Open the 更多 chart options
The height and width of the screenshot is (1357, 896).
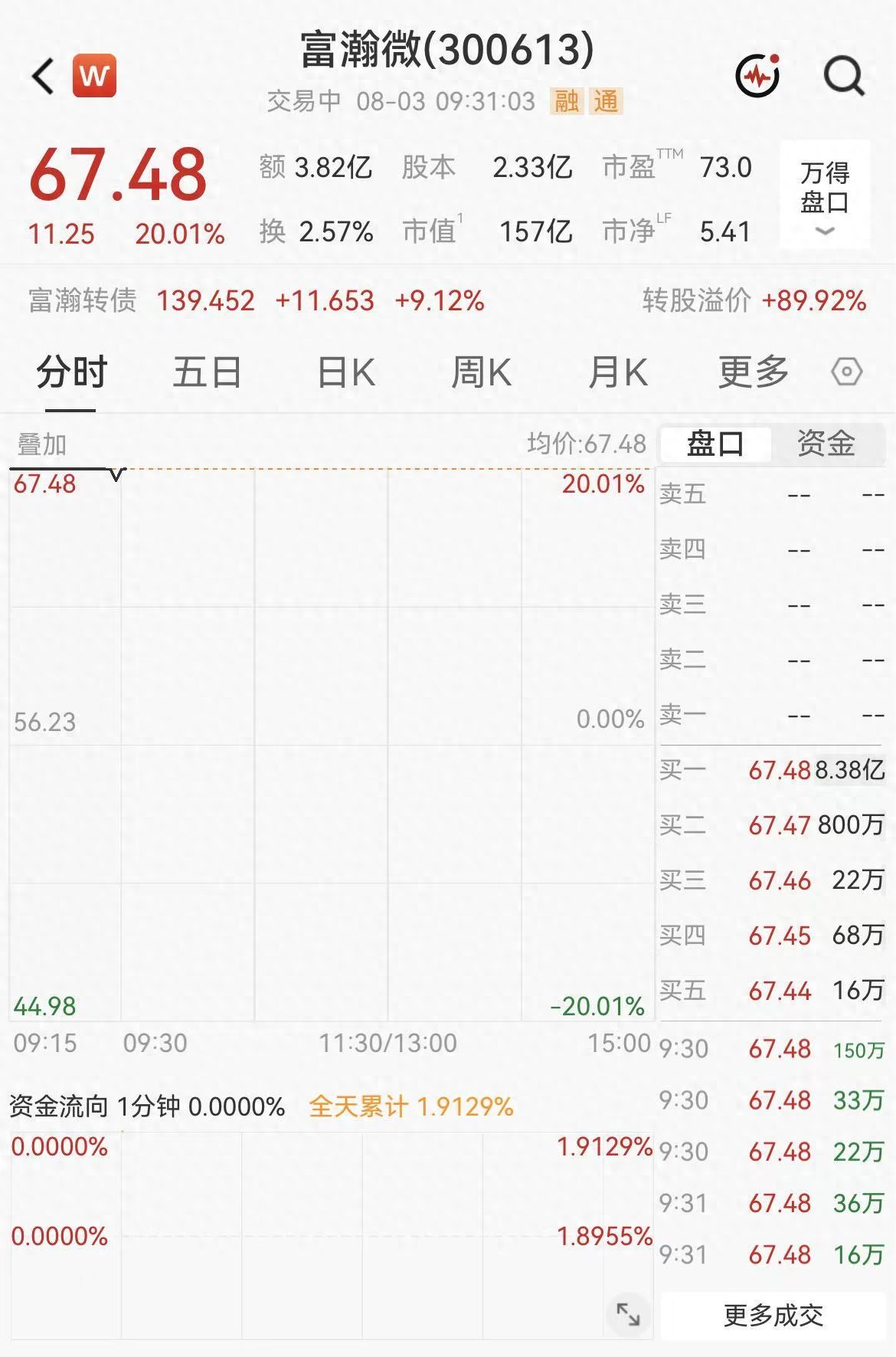(x=753, y=373)
